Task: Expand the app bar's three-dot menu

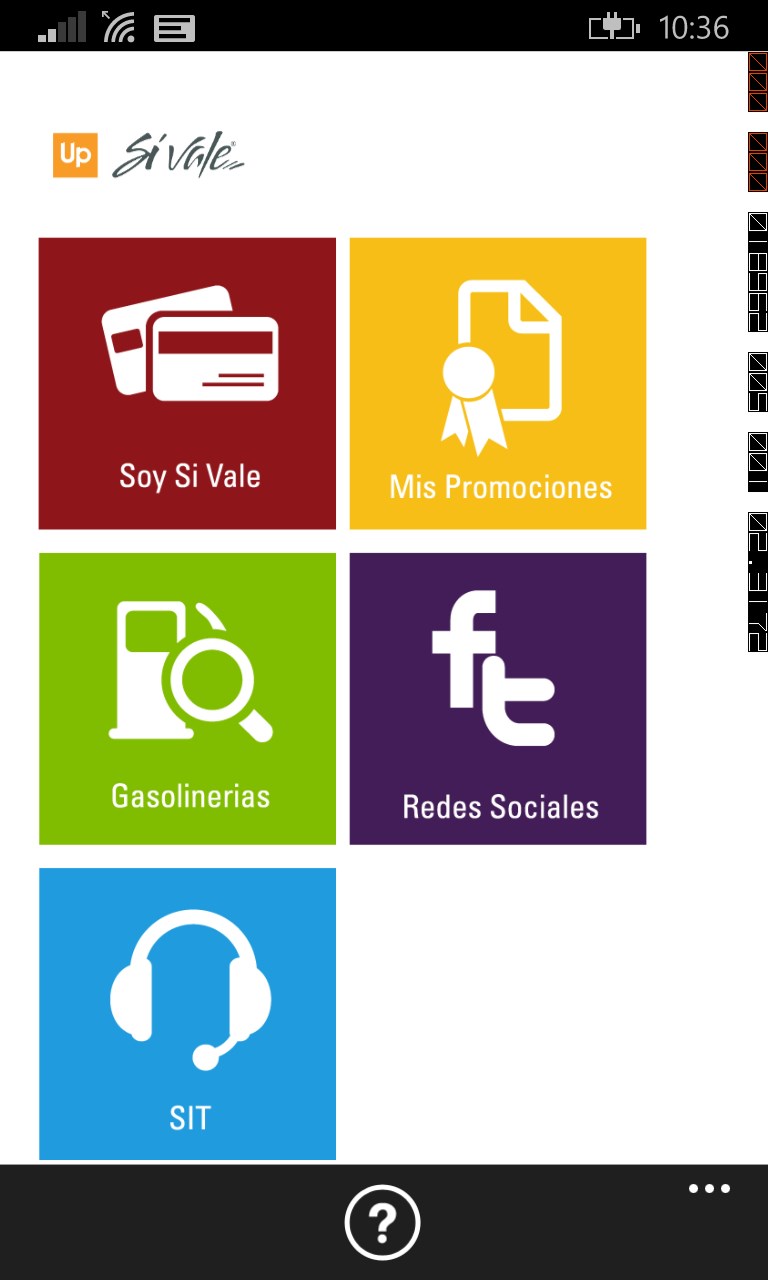Action: coord(709,1189)
